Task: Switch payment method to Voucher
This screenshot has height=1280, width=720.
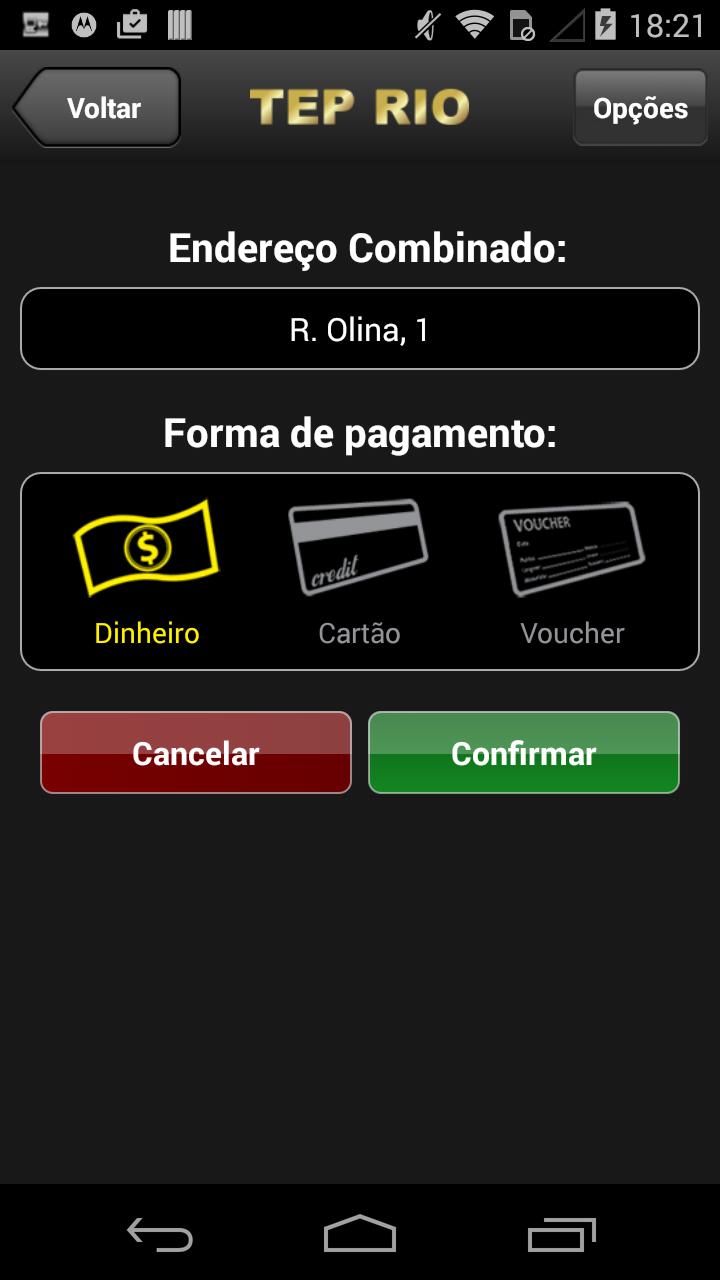Action: point(571,570)
